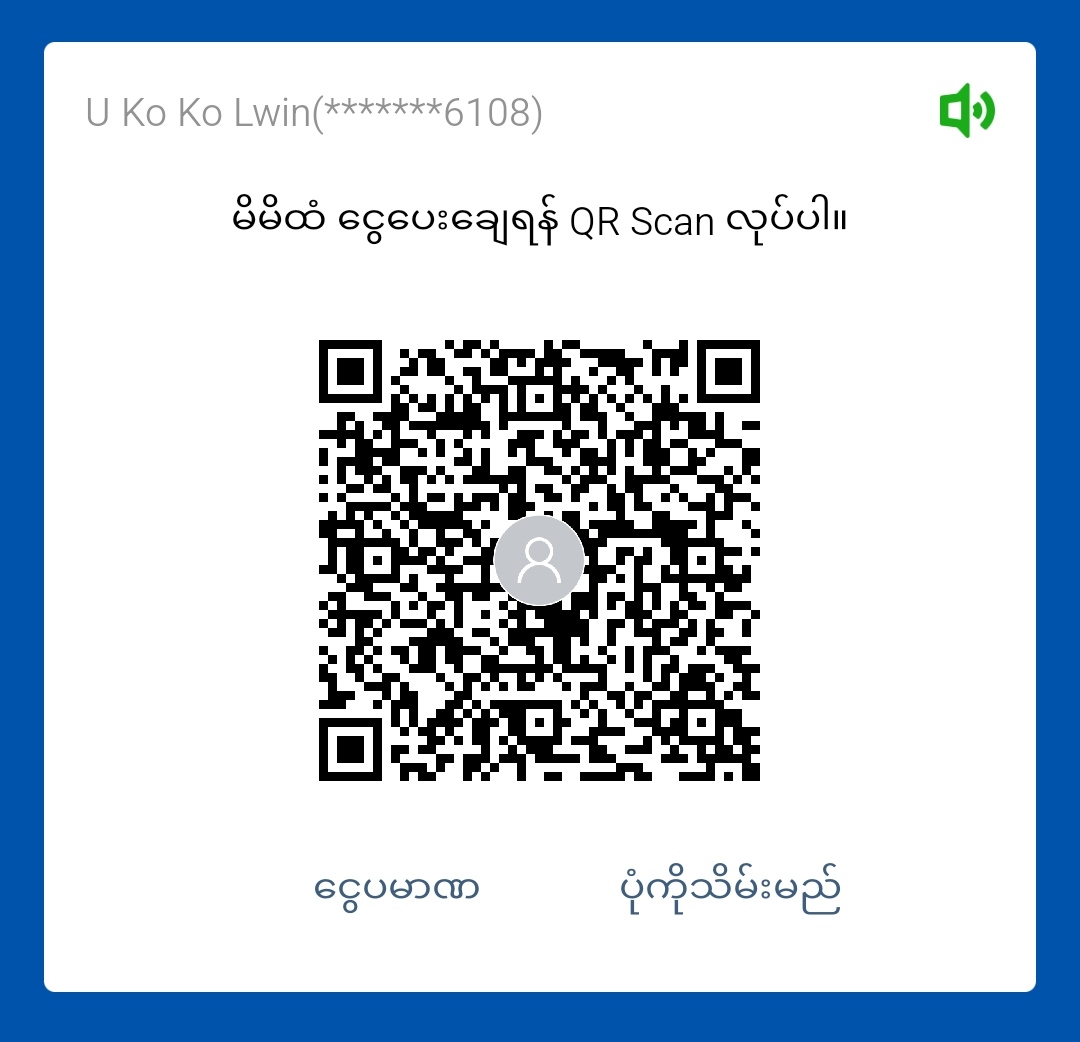Select the ငွေပမာဏ amount option
The image size is (1080, 1042).
[x=397, y=888]
